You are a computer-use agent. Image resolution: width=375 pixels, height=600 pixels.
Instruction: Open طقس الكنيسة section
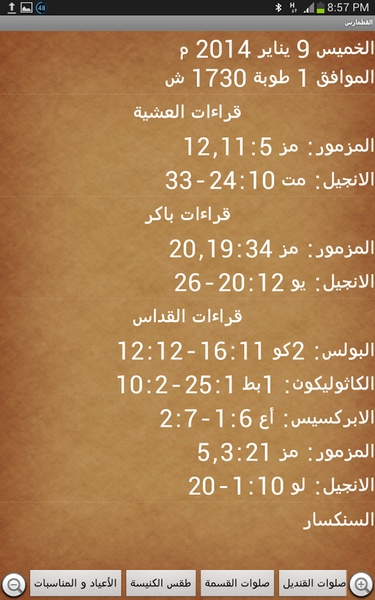pos(161,583)
